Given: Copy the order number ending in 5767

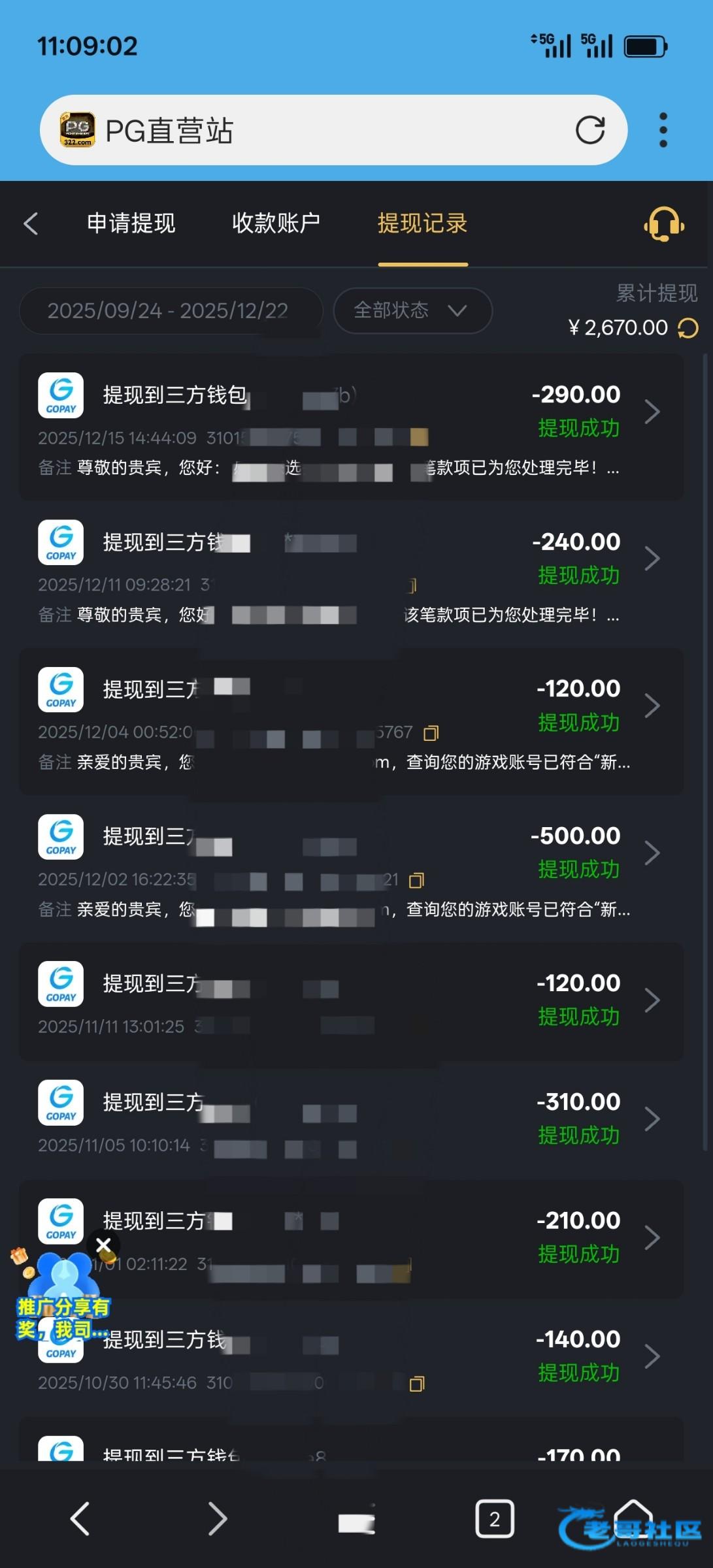Looking at the screenshot, I should pyautogui.click(x=431, y=733).
